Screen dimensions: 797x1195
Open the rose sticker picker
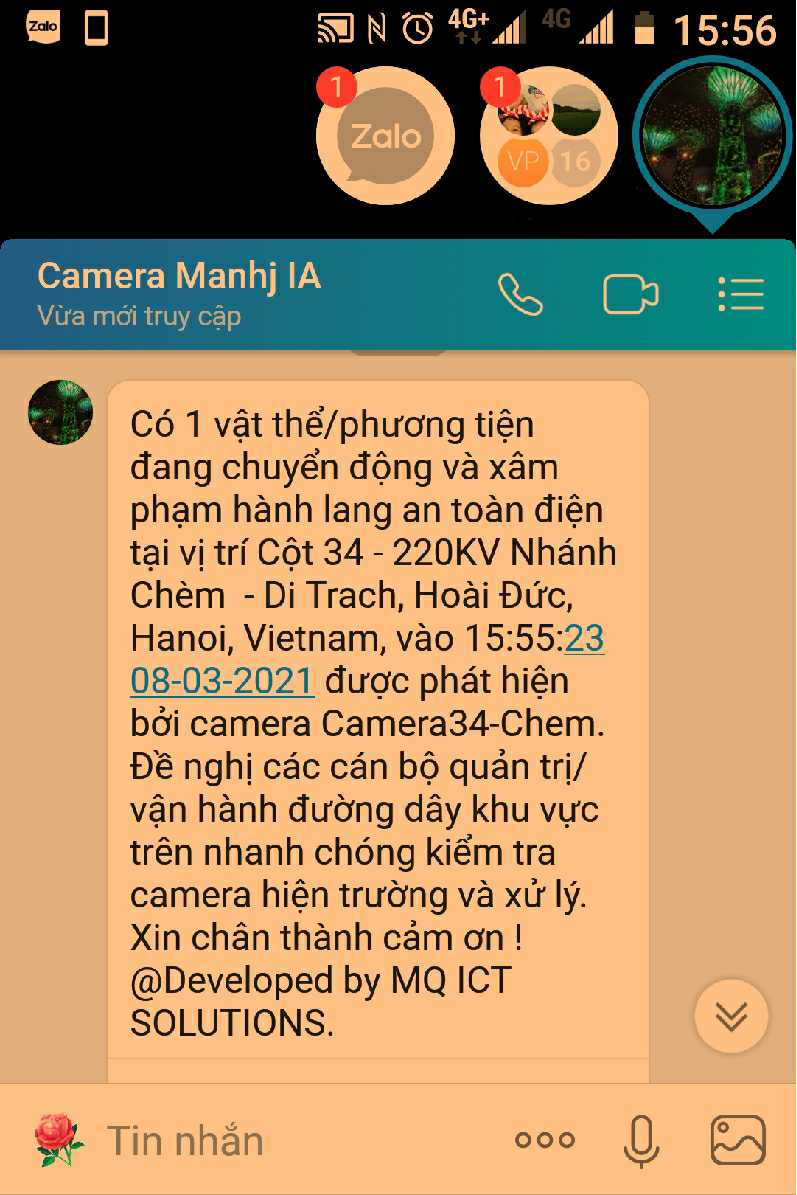coord(58,1140)
